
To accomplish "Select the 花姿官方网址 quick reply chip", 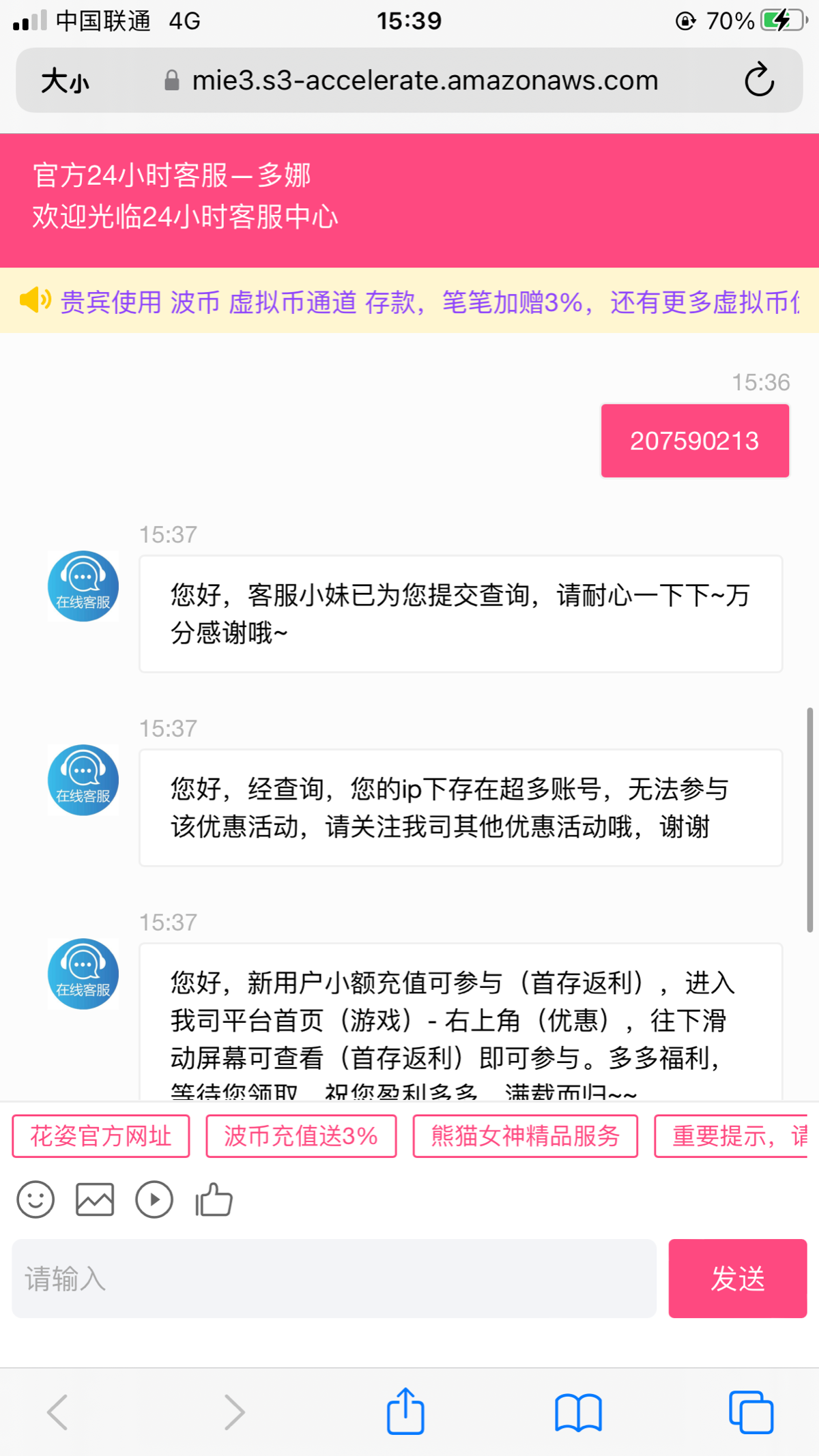I will click(x=101, y=1136).
